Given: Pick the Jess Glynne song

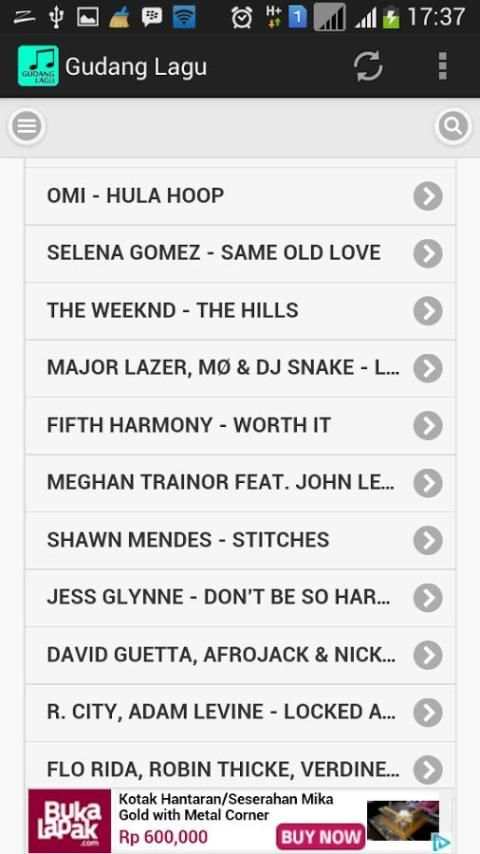Looking at the screenshot, I should coord(240,599).
